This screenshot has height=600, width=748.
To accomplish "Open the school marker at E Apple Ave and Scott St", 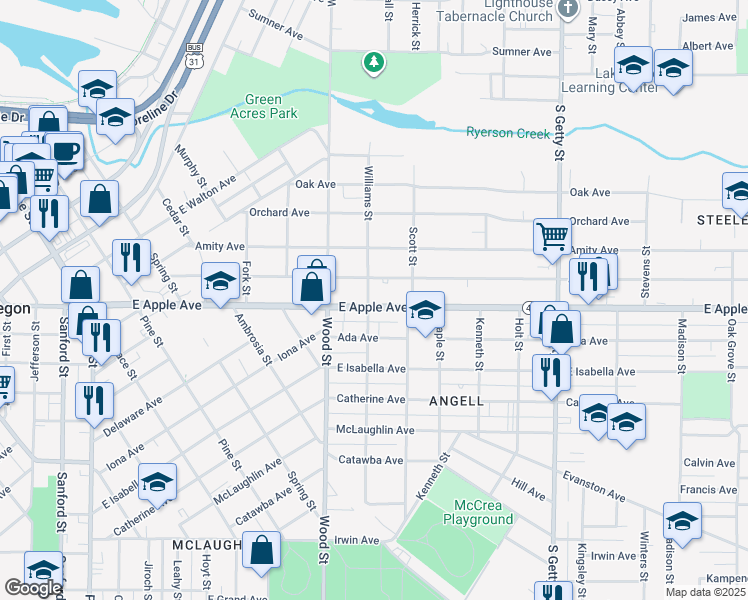I will pos(425,310).
